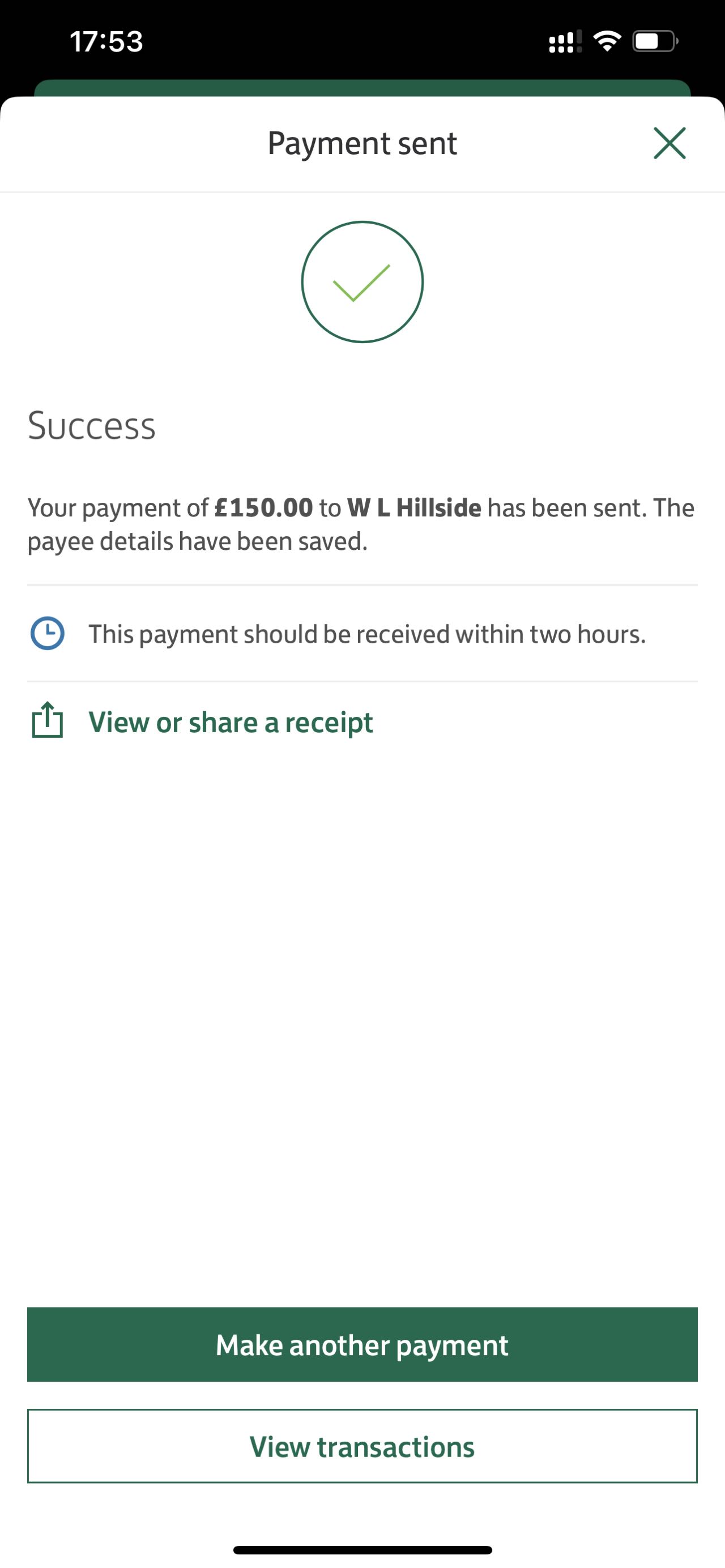This screenshot has width=725, height=1568.
Task: Close the Payment sent dialog
Action: [669, 144]
